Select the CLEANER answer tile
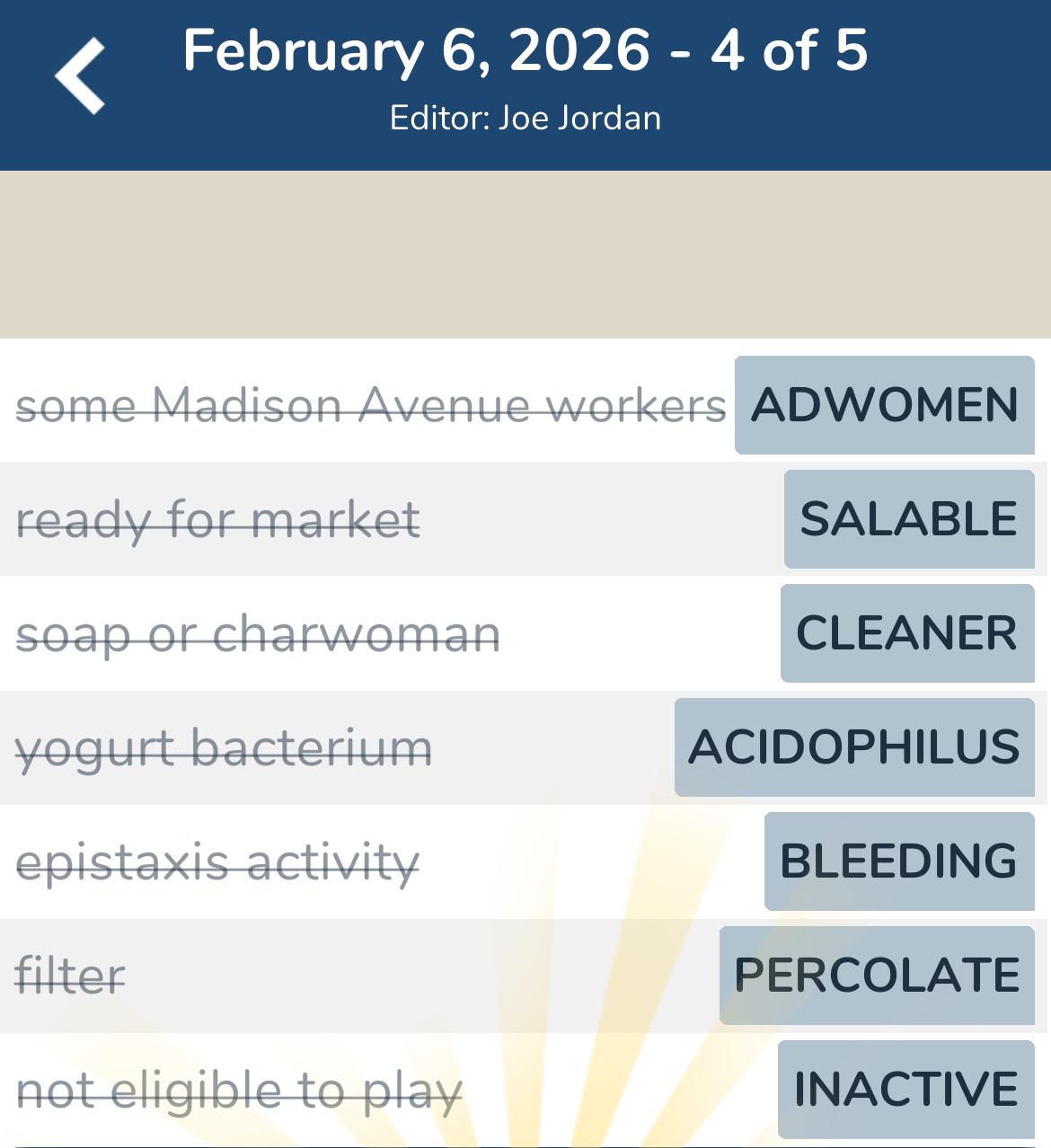Screen dimensions: 1051x1148 pyautogui.click(x=906, y=633)
